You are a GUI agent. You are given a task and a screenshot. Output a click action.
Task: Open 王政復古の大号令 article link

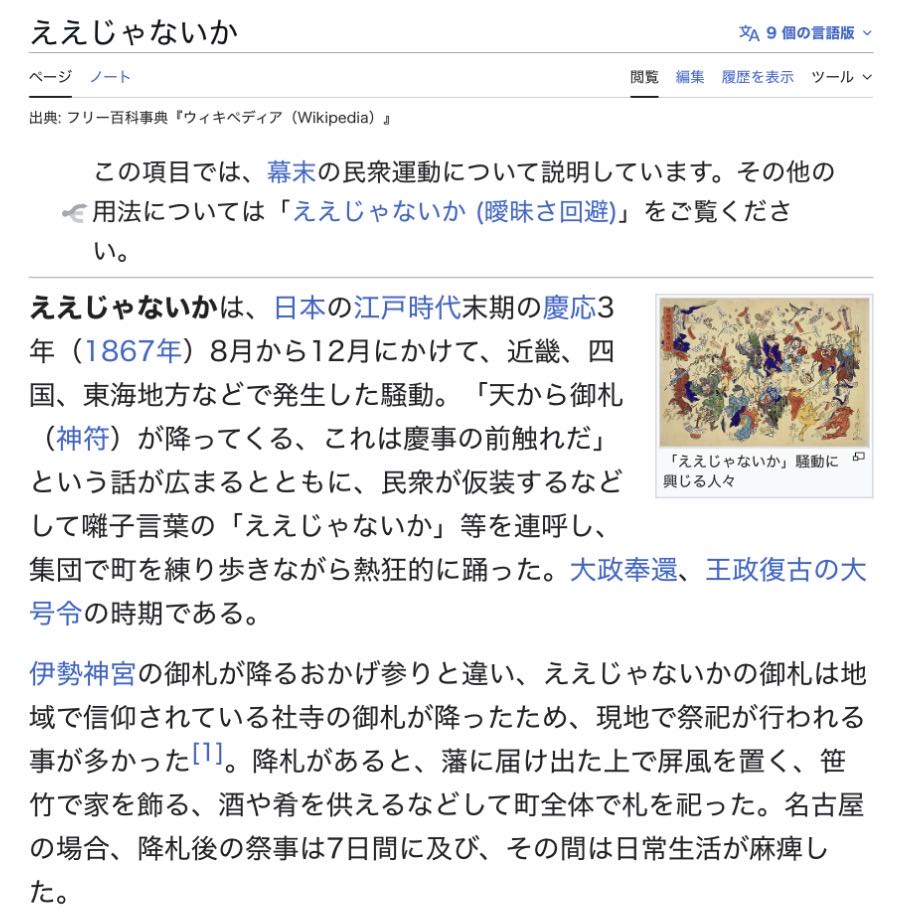pyautogui.click(x=785, y=570)
